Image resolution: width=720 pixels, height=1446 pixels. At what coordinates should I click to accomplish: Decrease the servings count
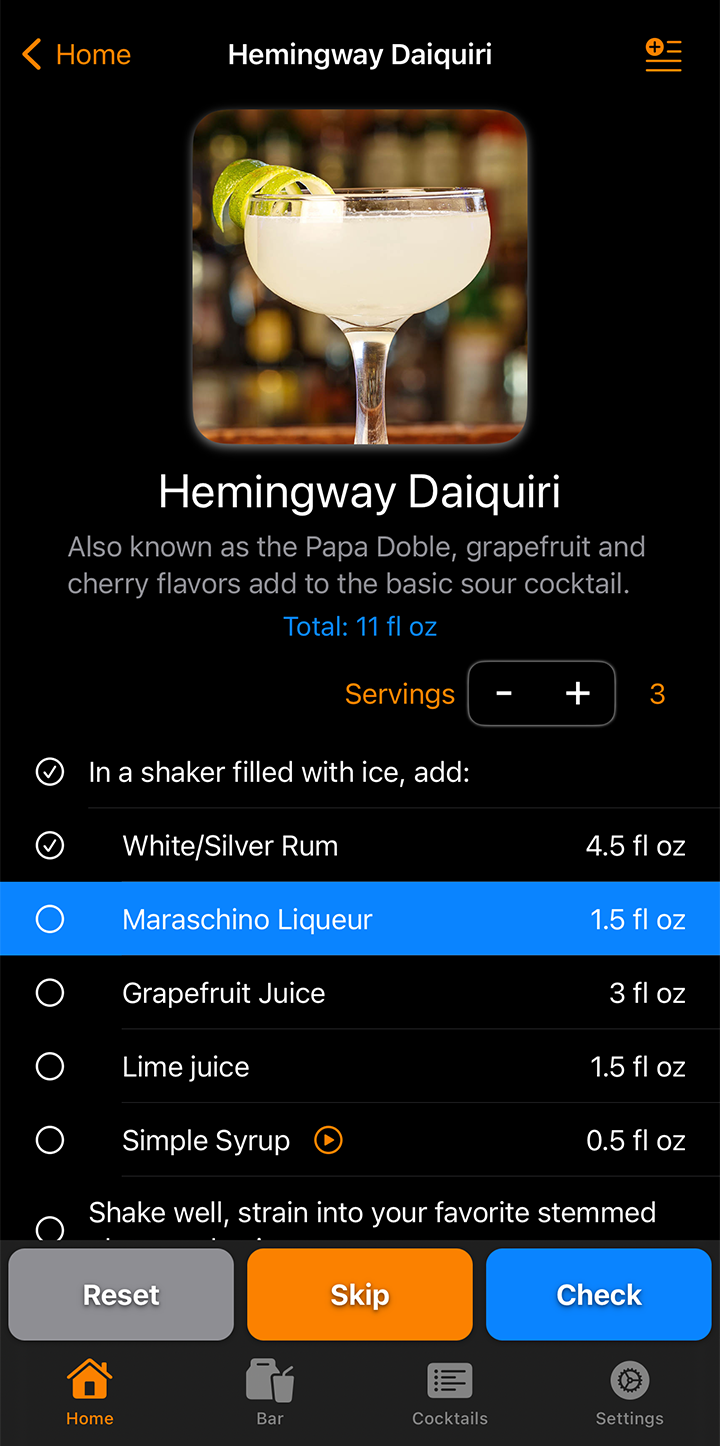point(505,694)
